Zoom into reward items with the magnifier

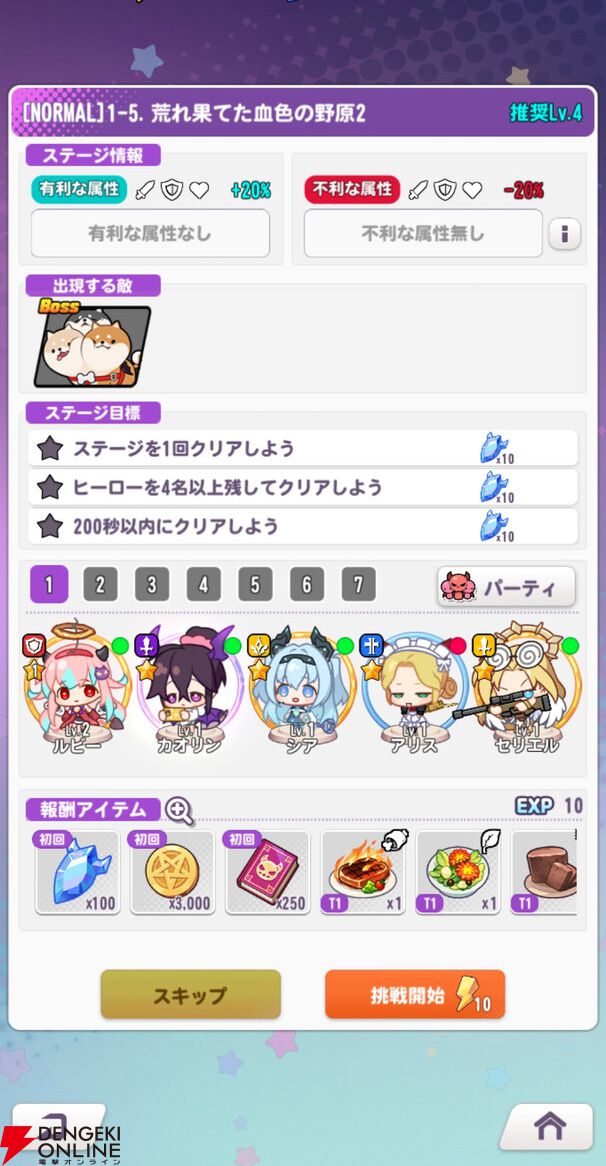tap(180, 810)
